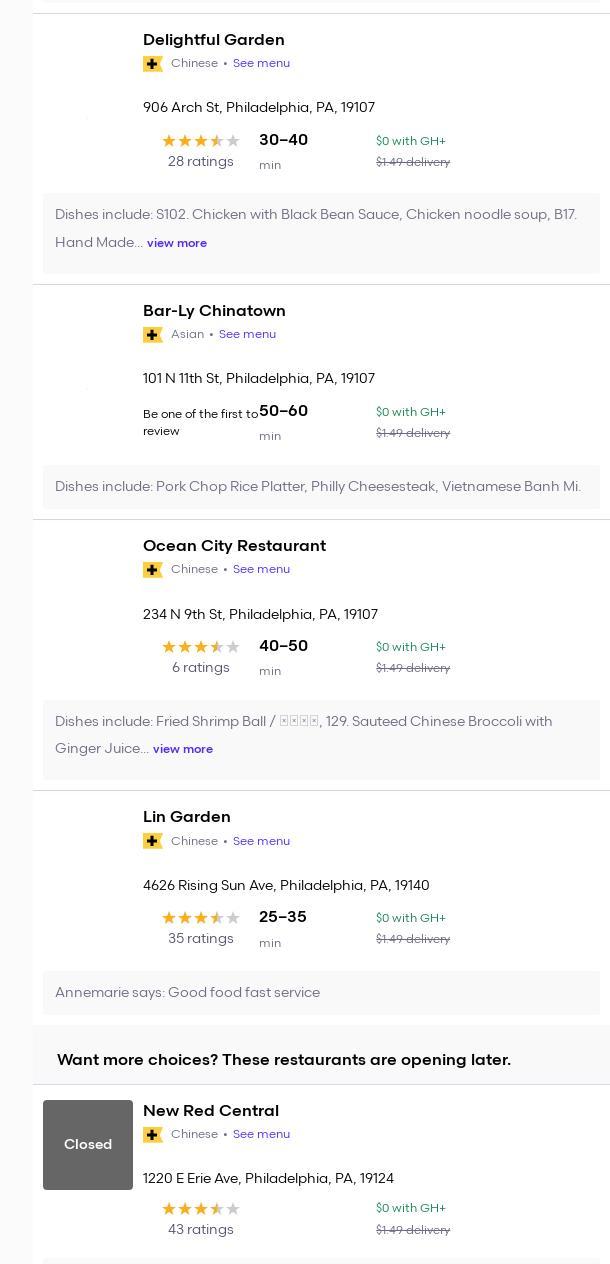Viewport: 610px width, 1264px height.
Task: Open the Lin Garden restaurant listing
Action: tap(187, 817)
